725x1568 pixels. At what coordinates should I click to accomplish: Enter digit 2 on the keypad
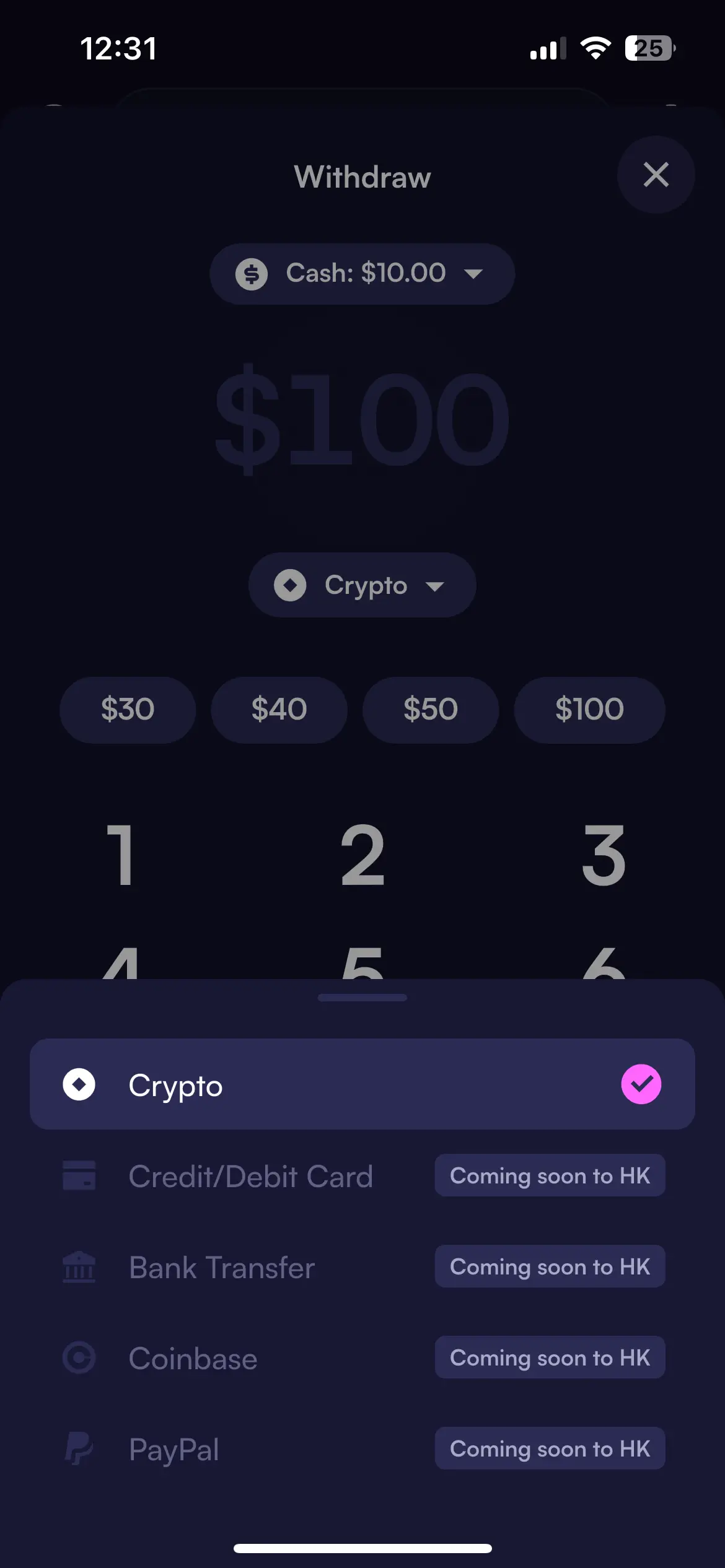coord(362,856)
